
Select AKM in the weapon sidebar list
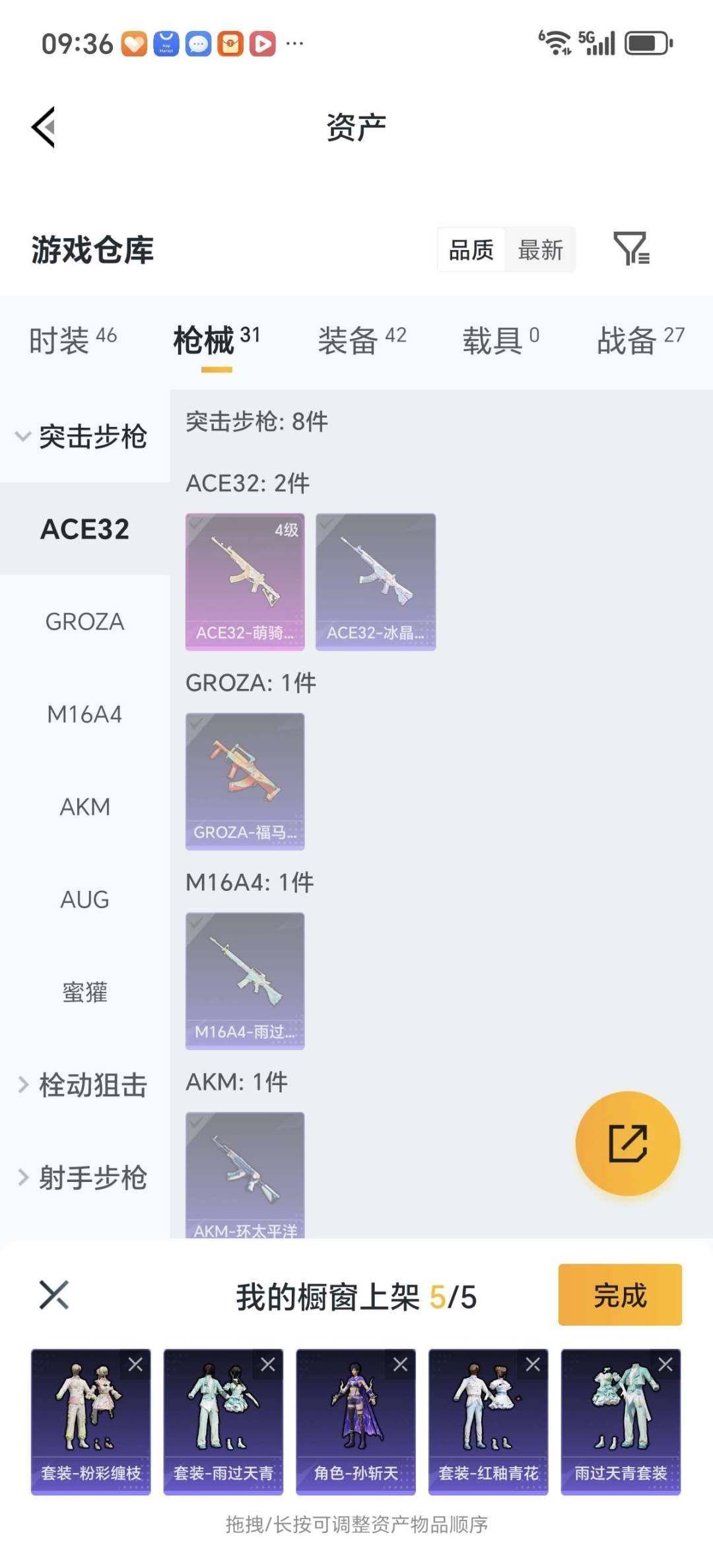point(85,806)
